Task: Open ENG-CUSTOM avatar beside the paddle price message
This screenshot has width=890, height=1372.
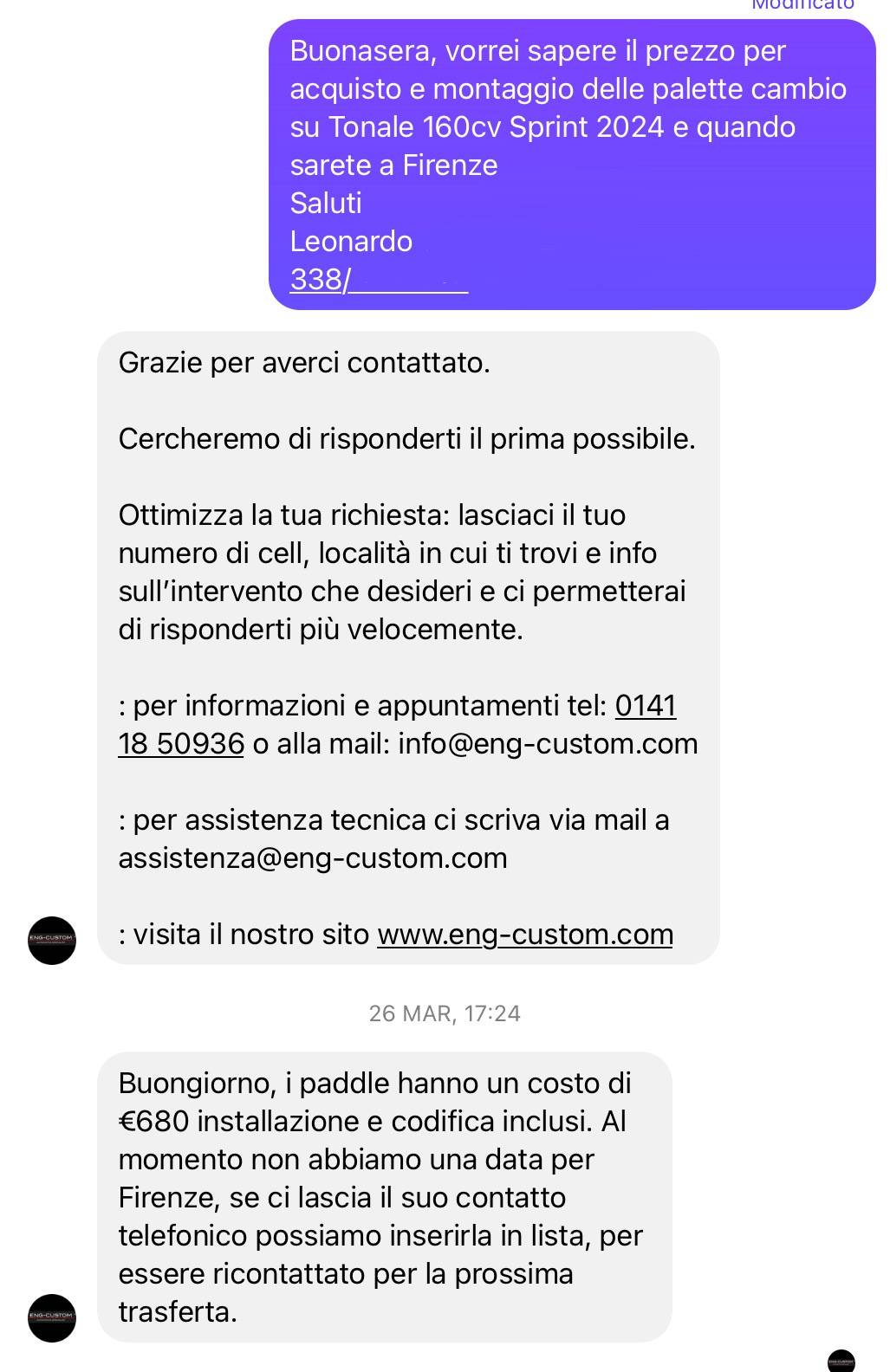Action: [x=52, y=1317]
